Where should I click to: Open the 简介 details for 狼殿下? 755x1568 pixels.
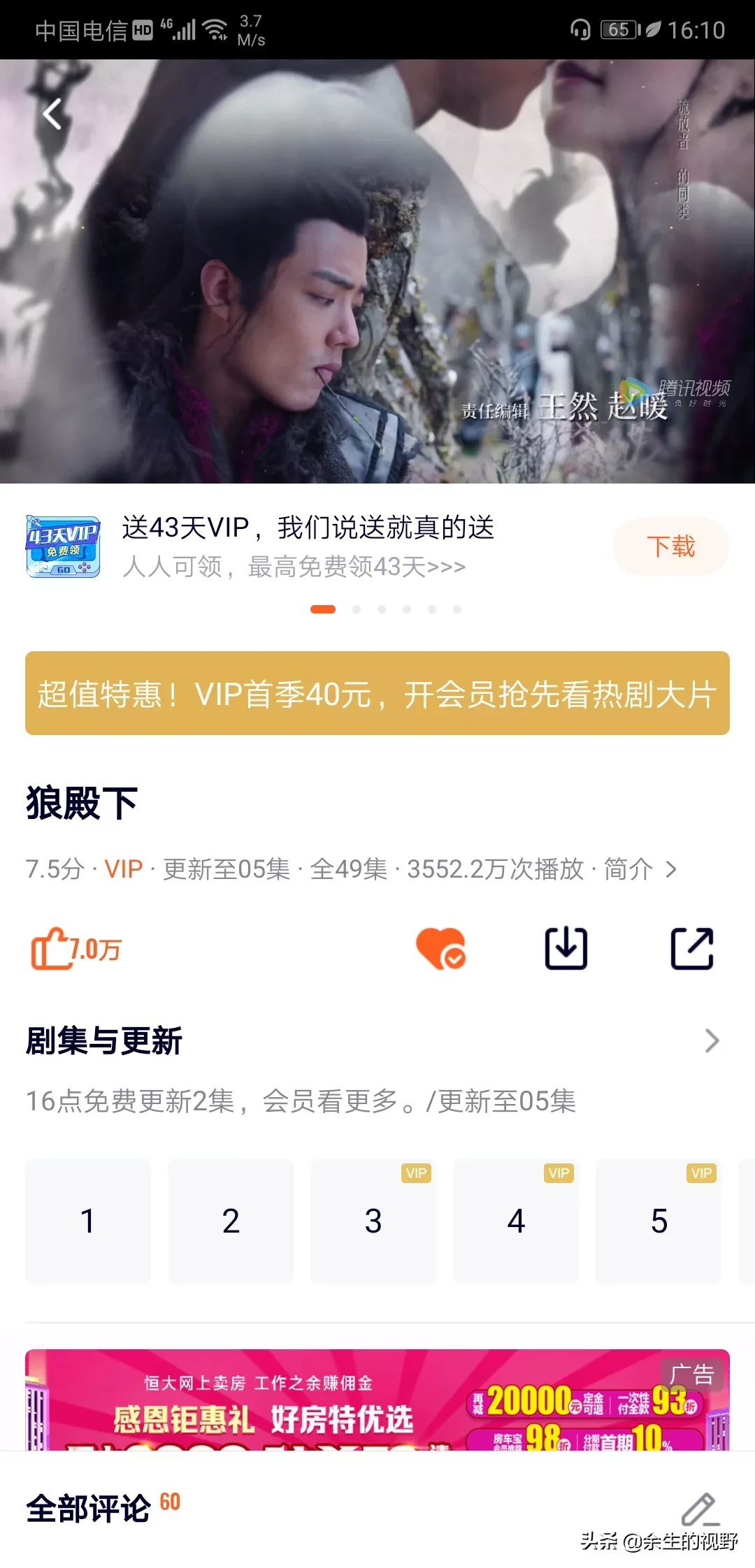[639, 869]
